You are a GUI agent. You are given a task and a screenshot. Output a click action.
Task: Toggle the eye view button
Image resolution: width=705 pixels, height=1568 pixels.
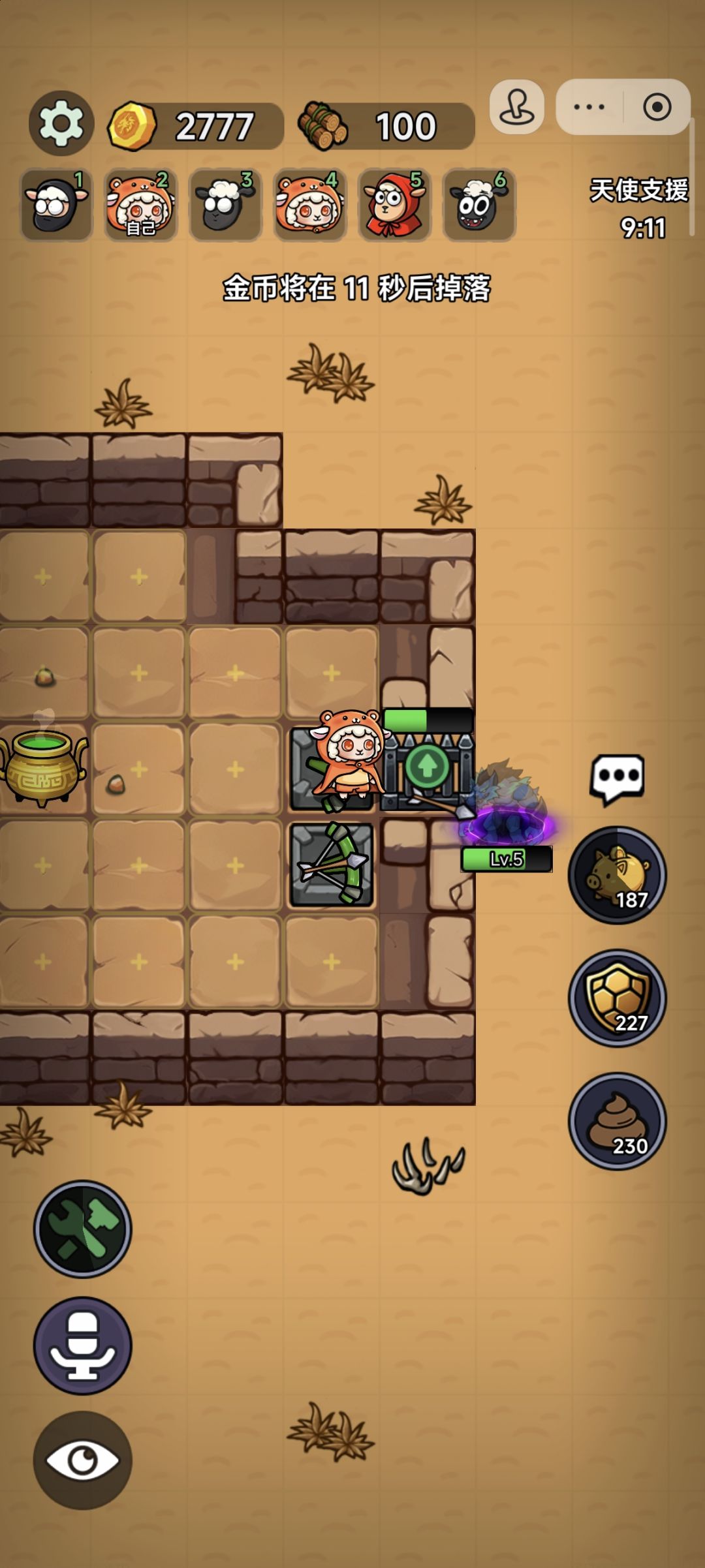82,1460
